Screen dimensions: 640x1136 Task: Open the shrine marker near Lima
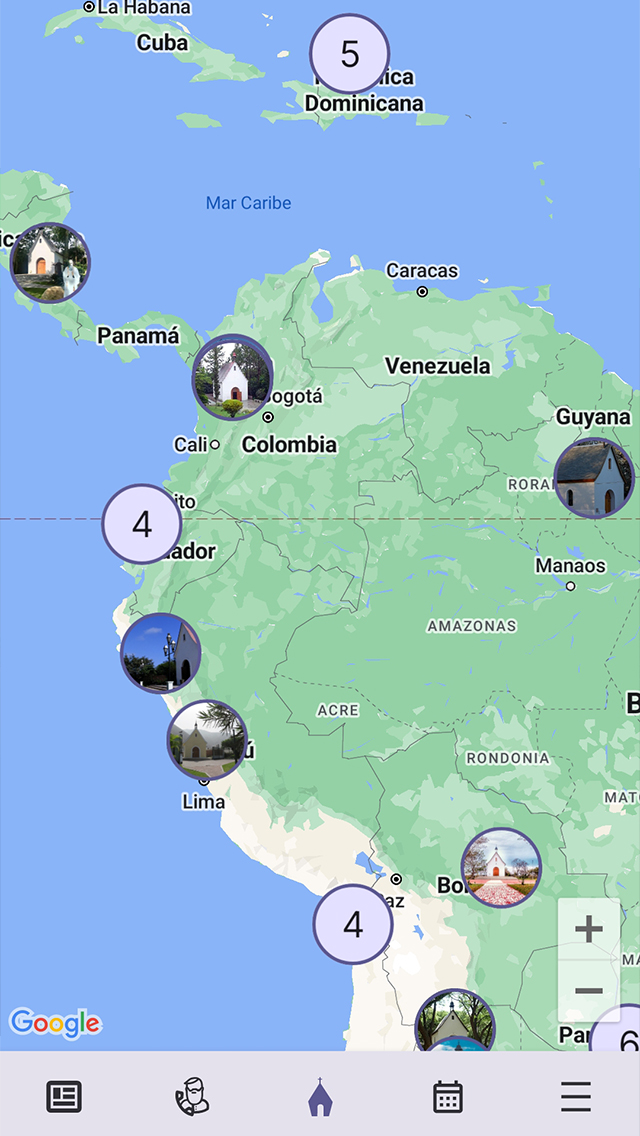(x=207, y=740)
